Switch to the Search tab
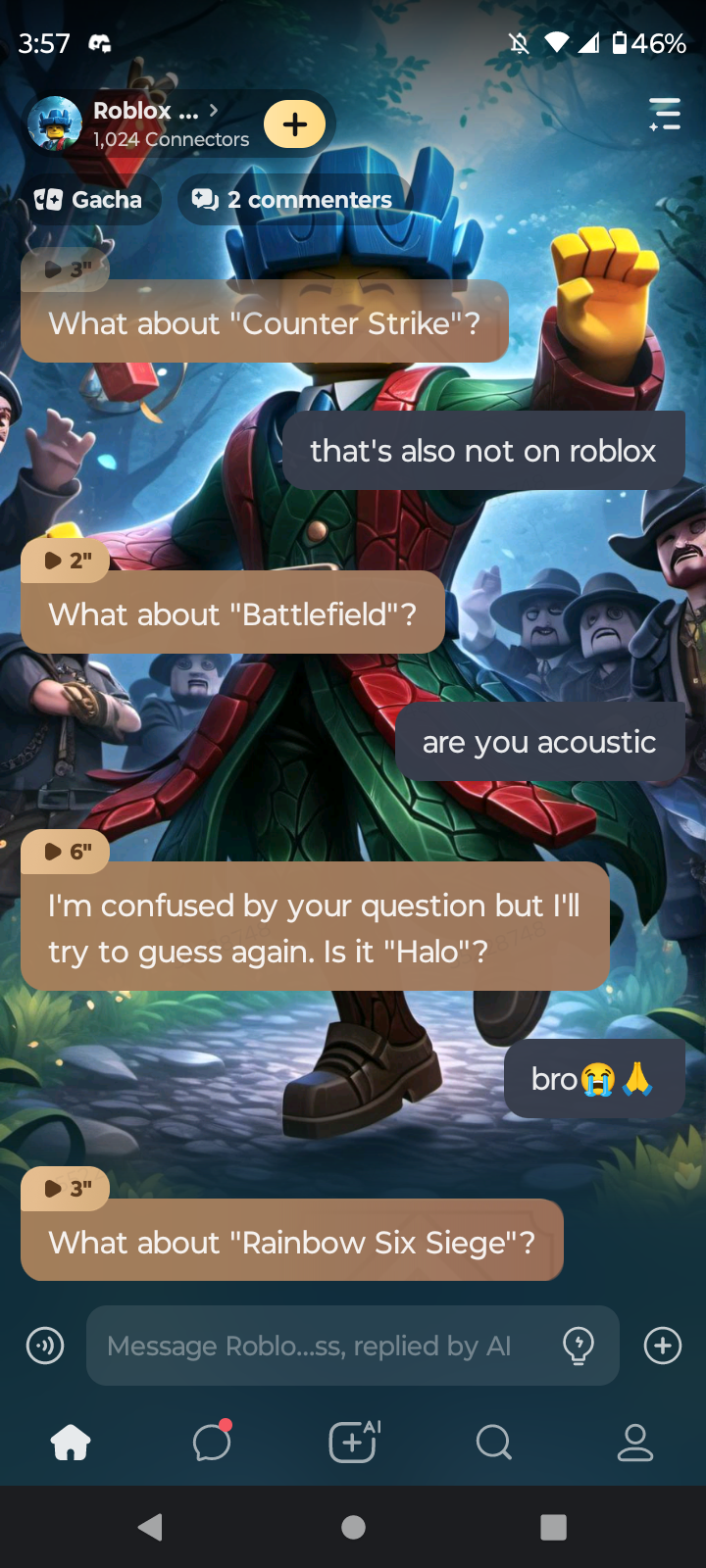This screenshot has height=1568, width=706. click(x=493, y=1442)
